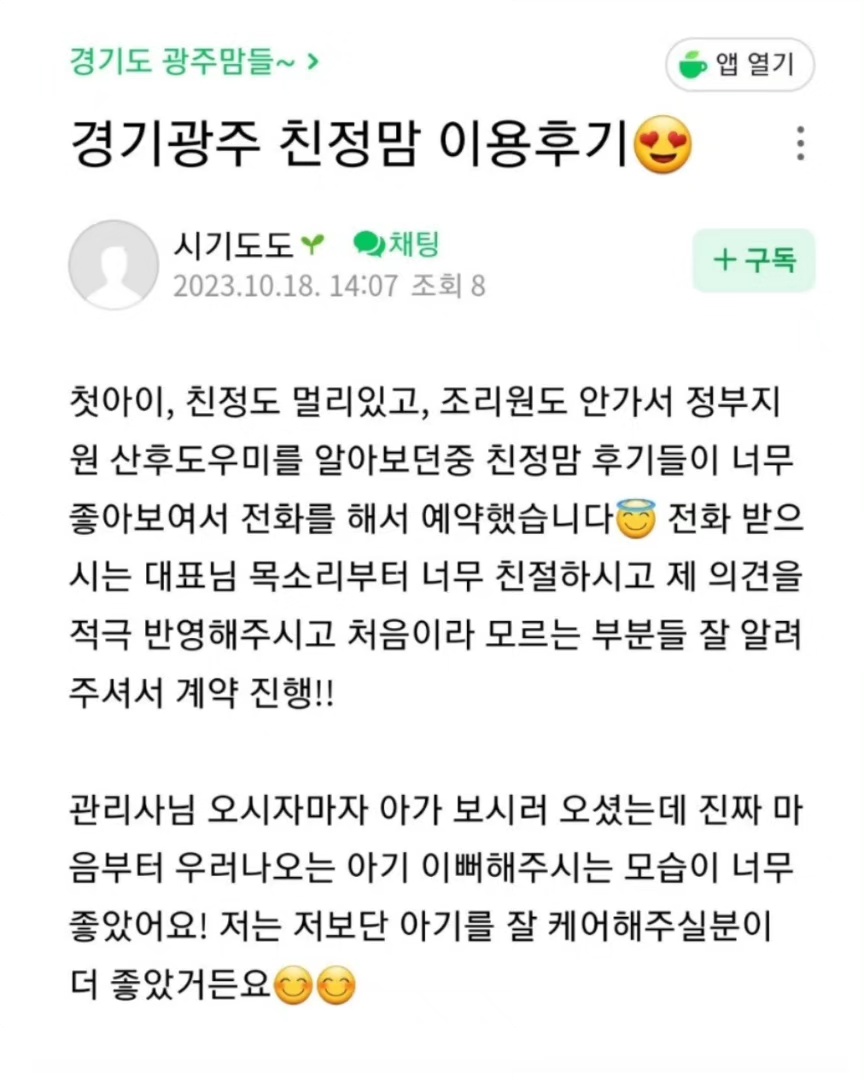
Task: Open the post overflow menu
Action: 800,144
